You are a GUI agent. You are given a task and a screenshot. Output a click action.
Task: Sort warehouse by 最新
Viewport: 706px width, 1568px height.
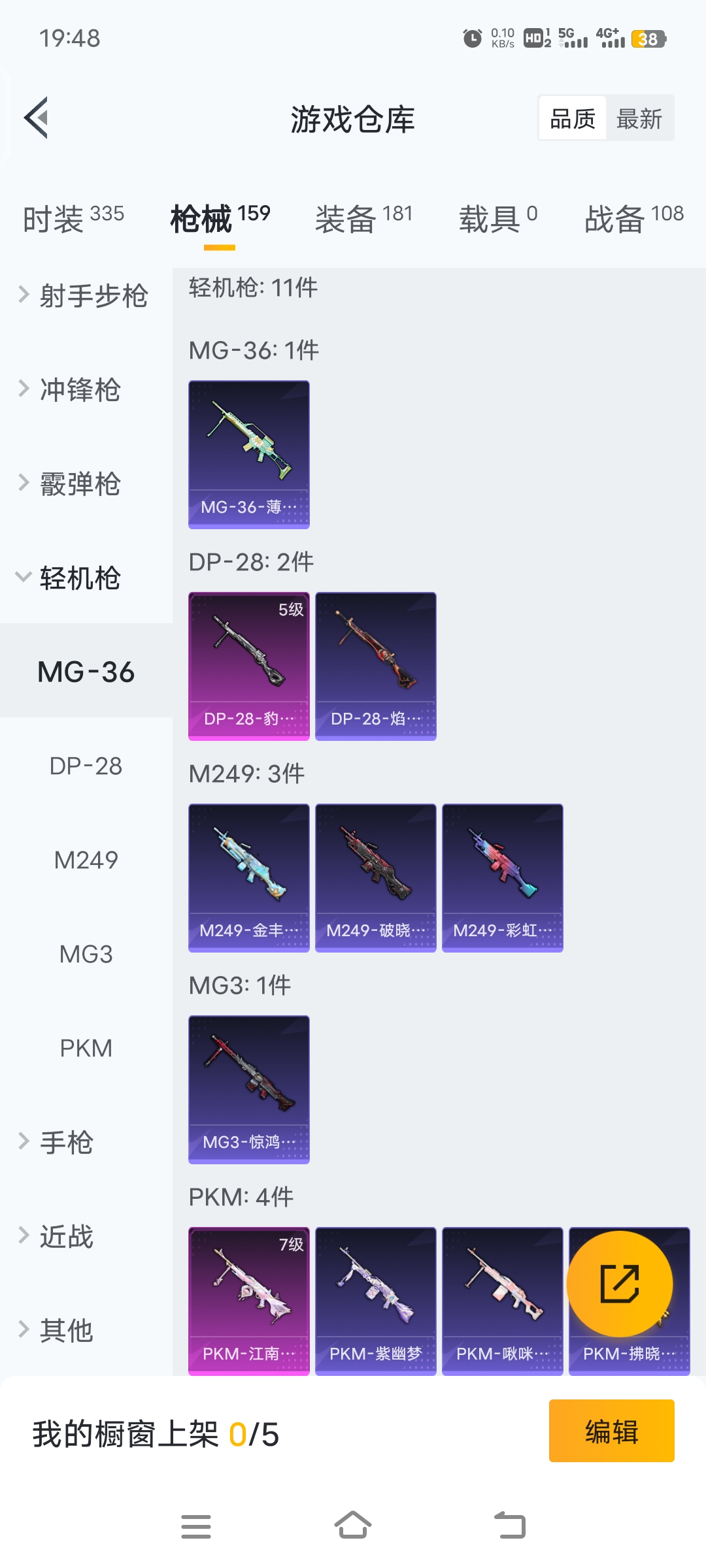point(639,119)
